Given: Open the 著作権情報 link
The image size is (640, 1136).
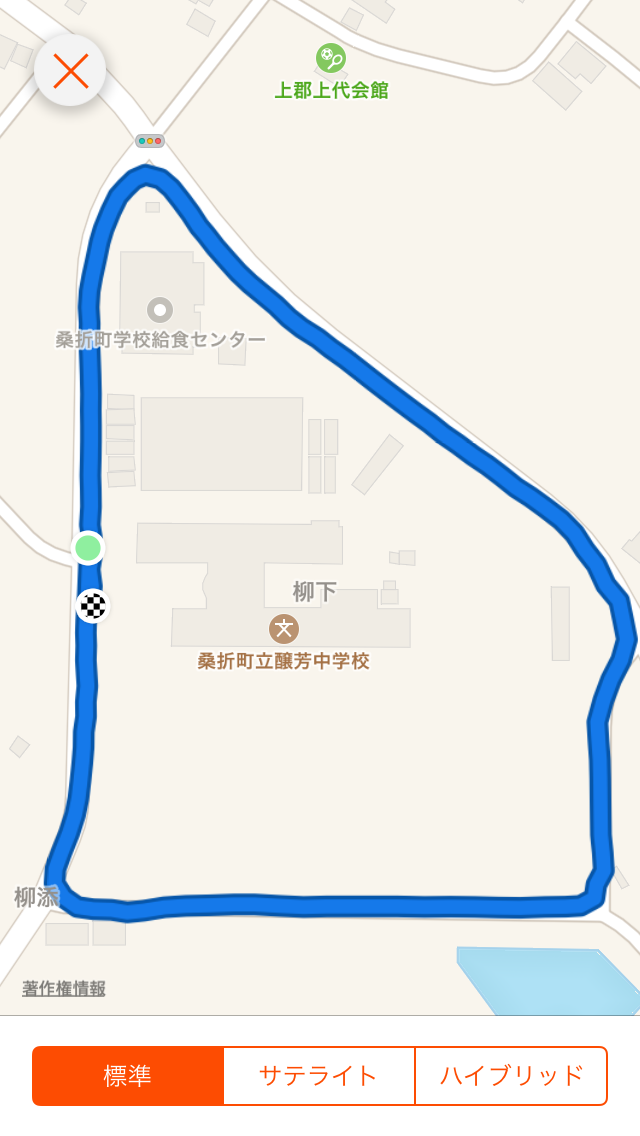Looking at the screenshot, I should click(x=64, y=988).
